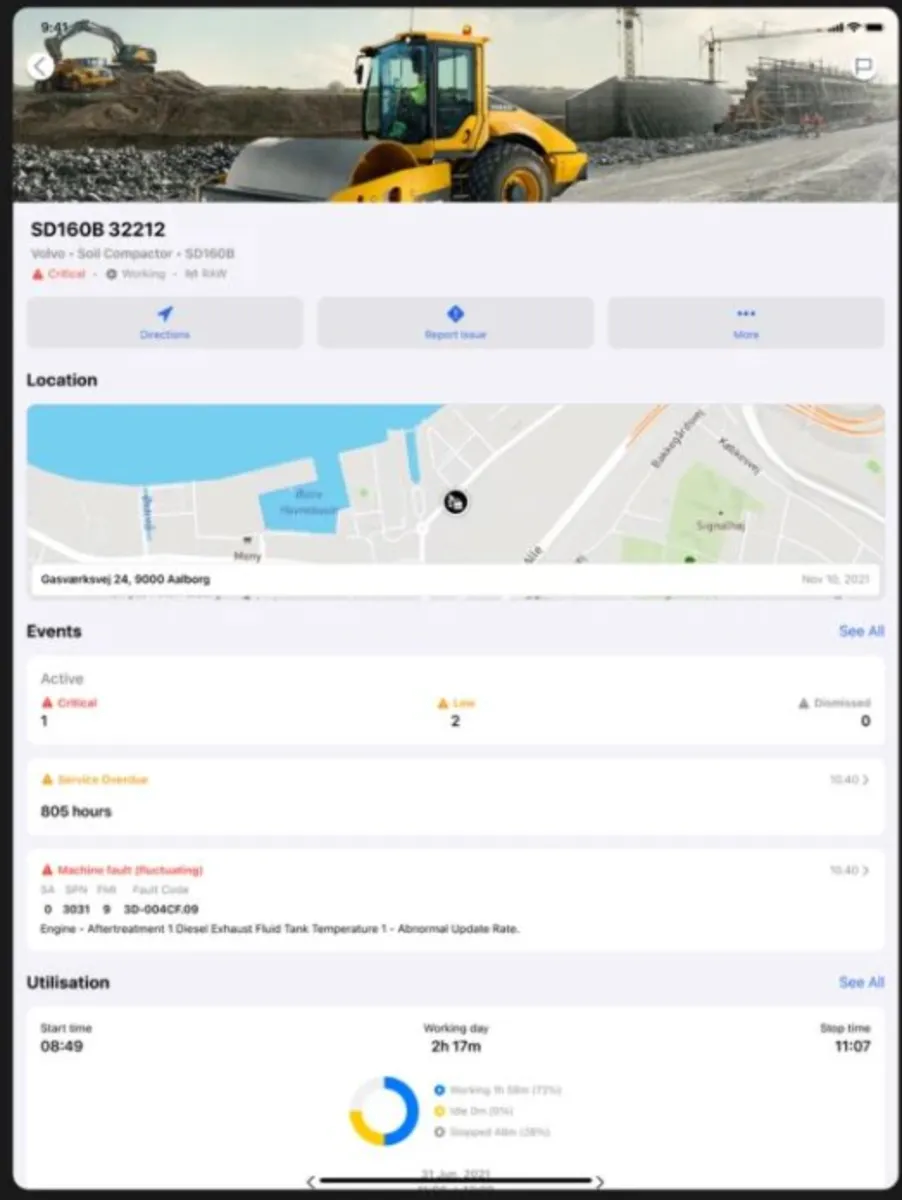See all events

click(861, 631)
